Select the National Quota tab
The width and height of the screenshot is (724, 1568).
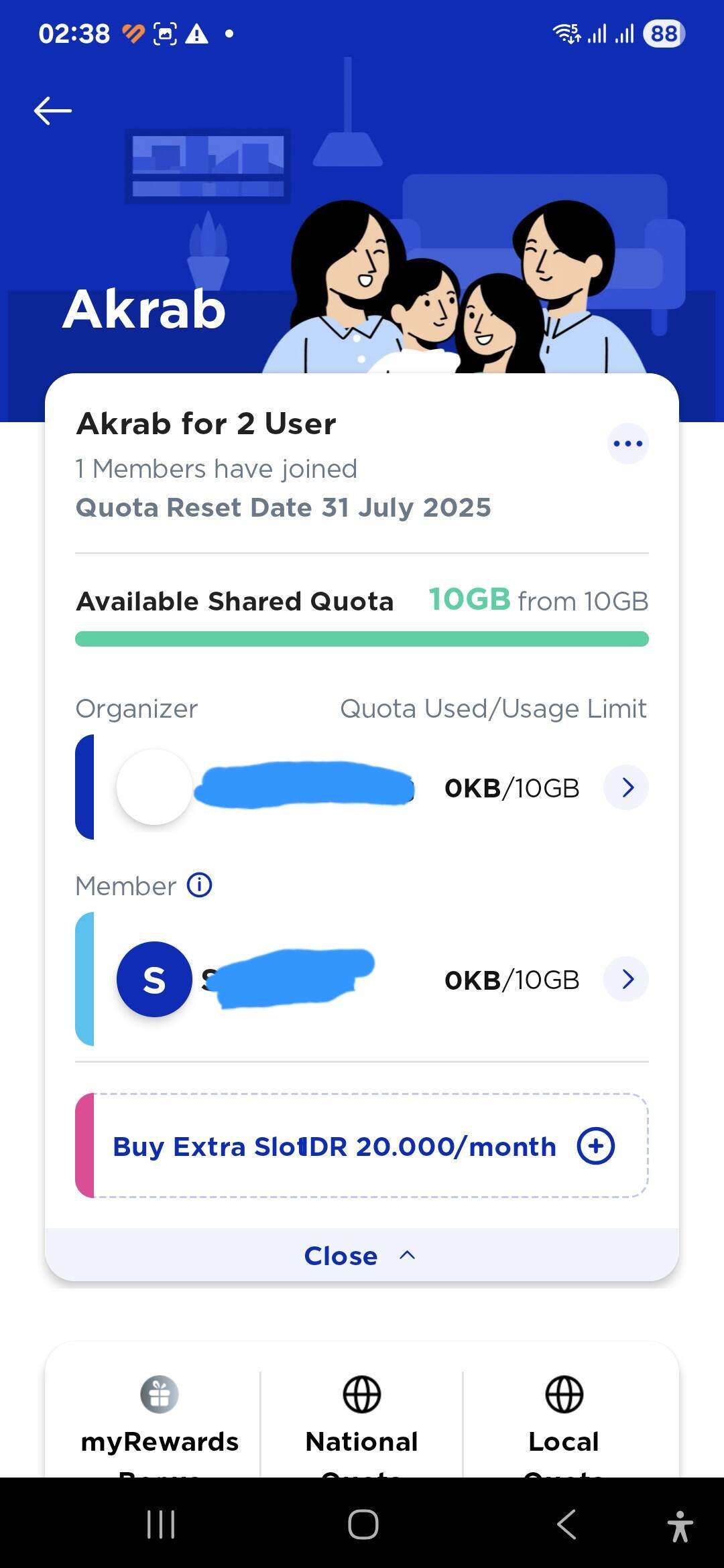[362, 1421]
